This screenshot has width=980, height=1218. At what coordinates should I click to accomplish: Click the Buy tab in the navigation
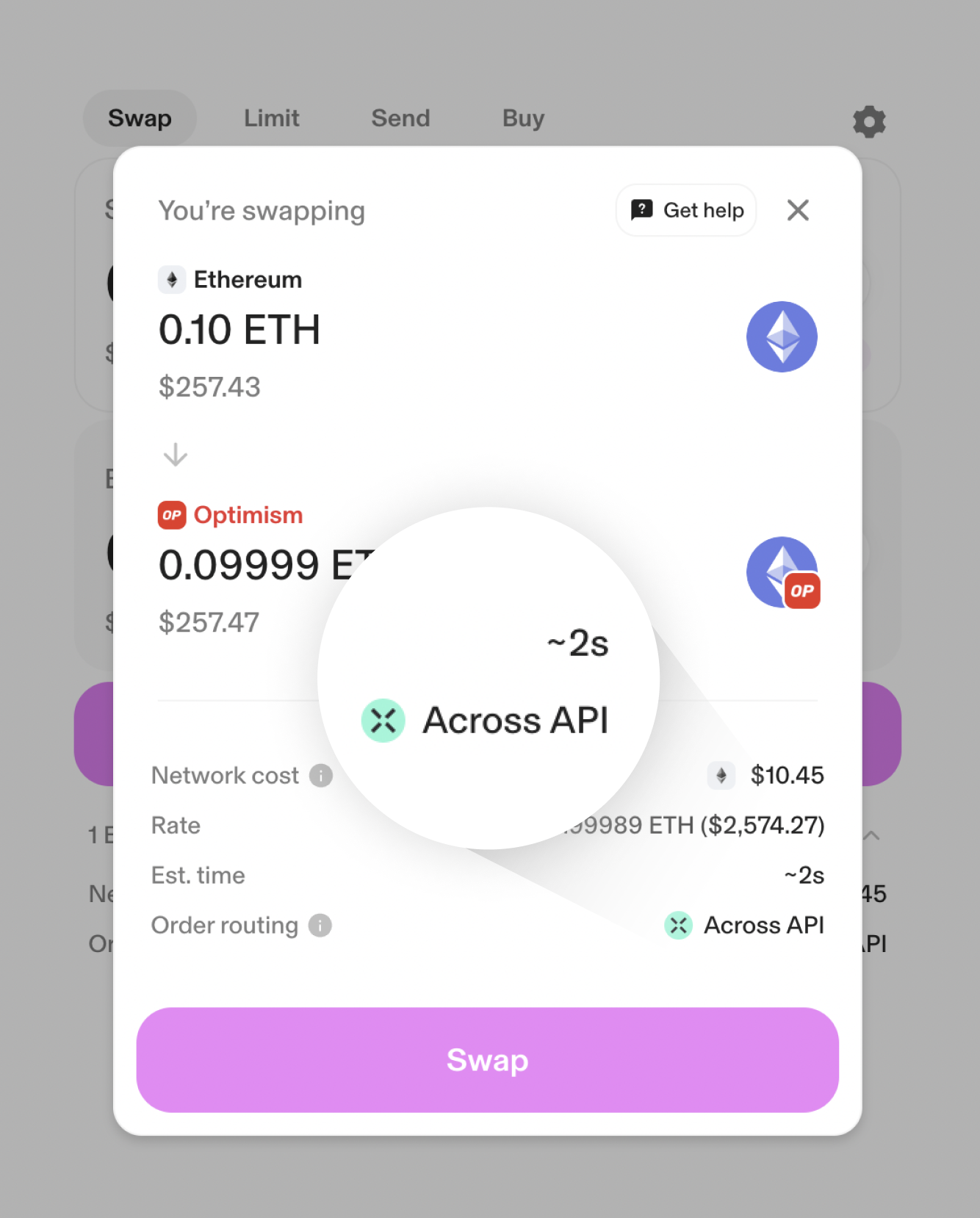(522, 118)
